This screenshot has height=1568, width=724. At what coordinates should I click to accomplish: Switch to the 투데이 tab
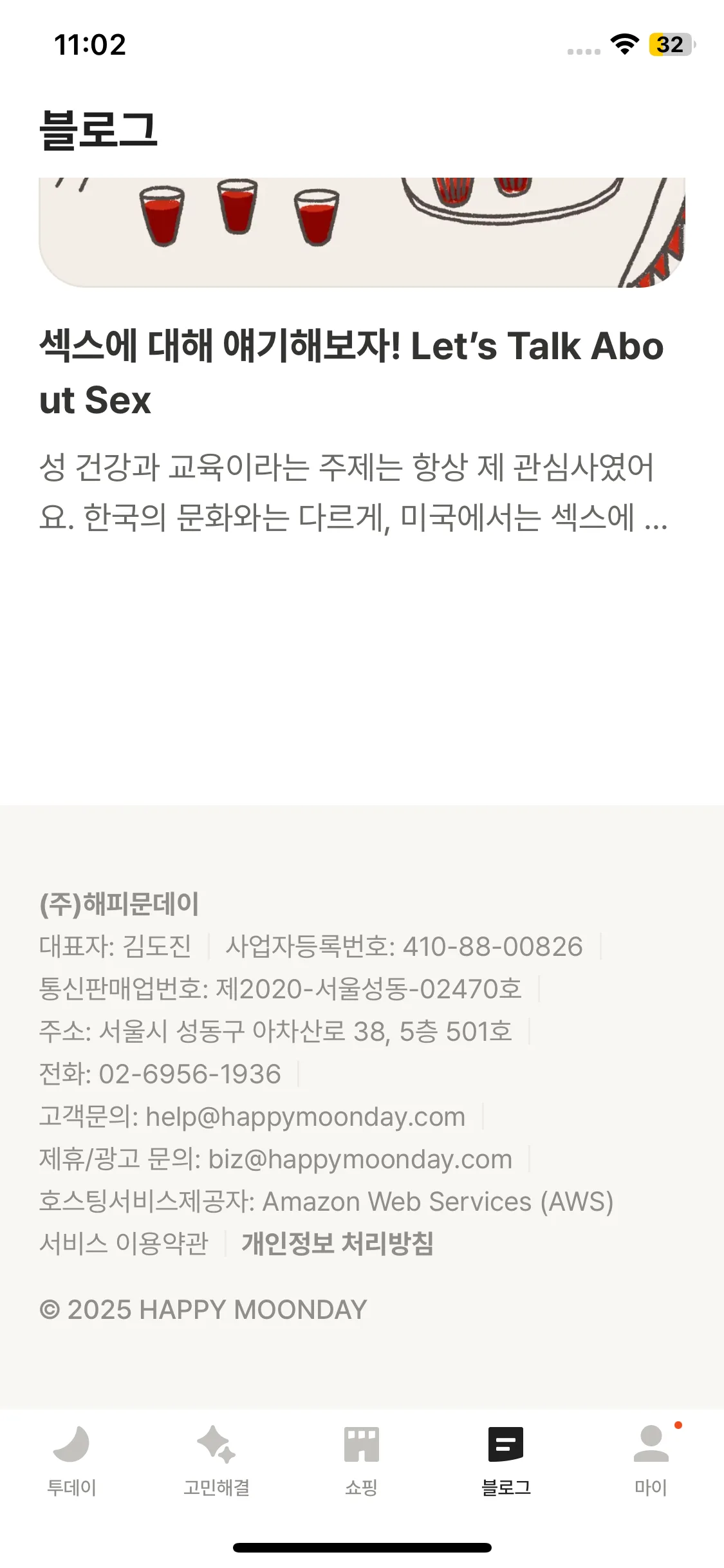(x=71, y=1460)
